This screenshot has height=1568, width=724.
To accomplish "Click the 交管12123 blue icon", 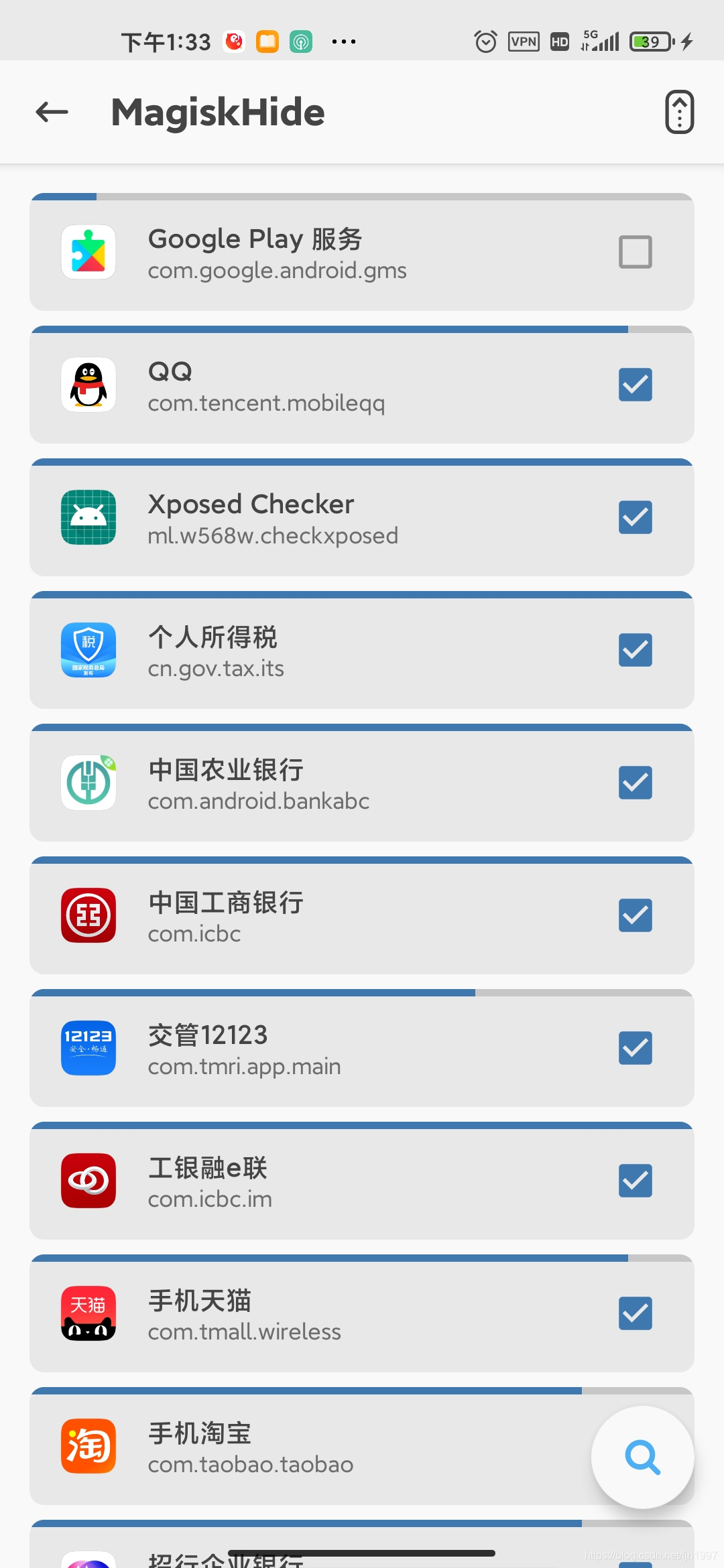I will [x=88, y=1047].
